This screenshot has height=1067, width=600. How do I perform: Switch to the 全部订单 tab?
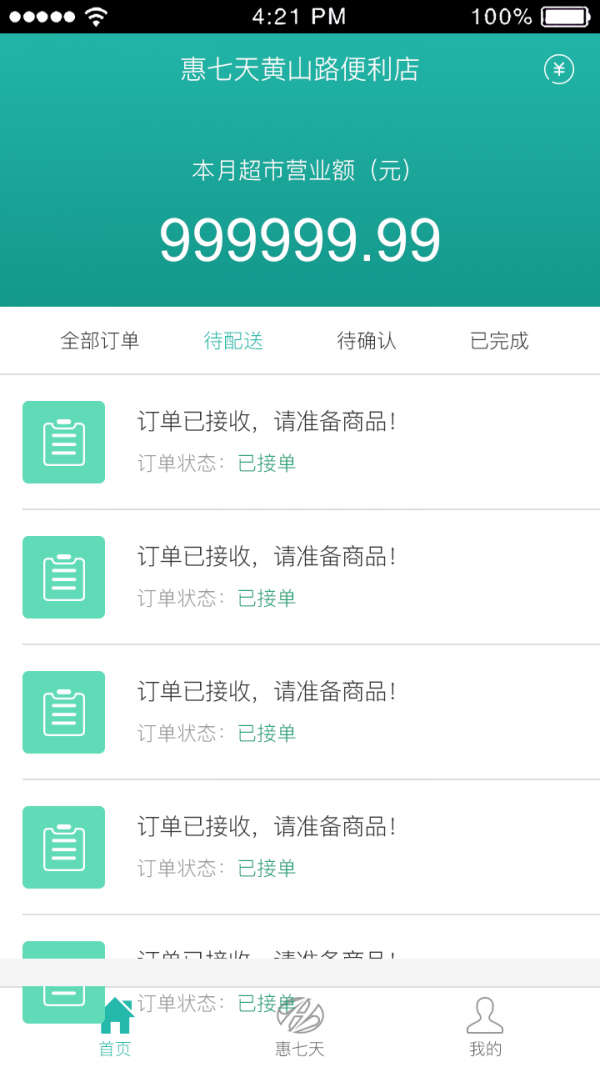(x=100, y=341)
